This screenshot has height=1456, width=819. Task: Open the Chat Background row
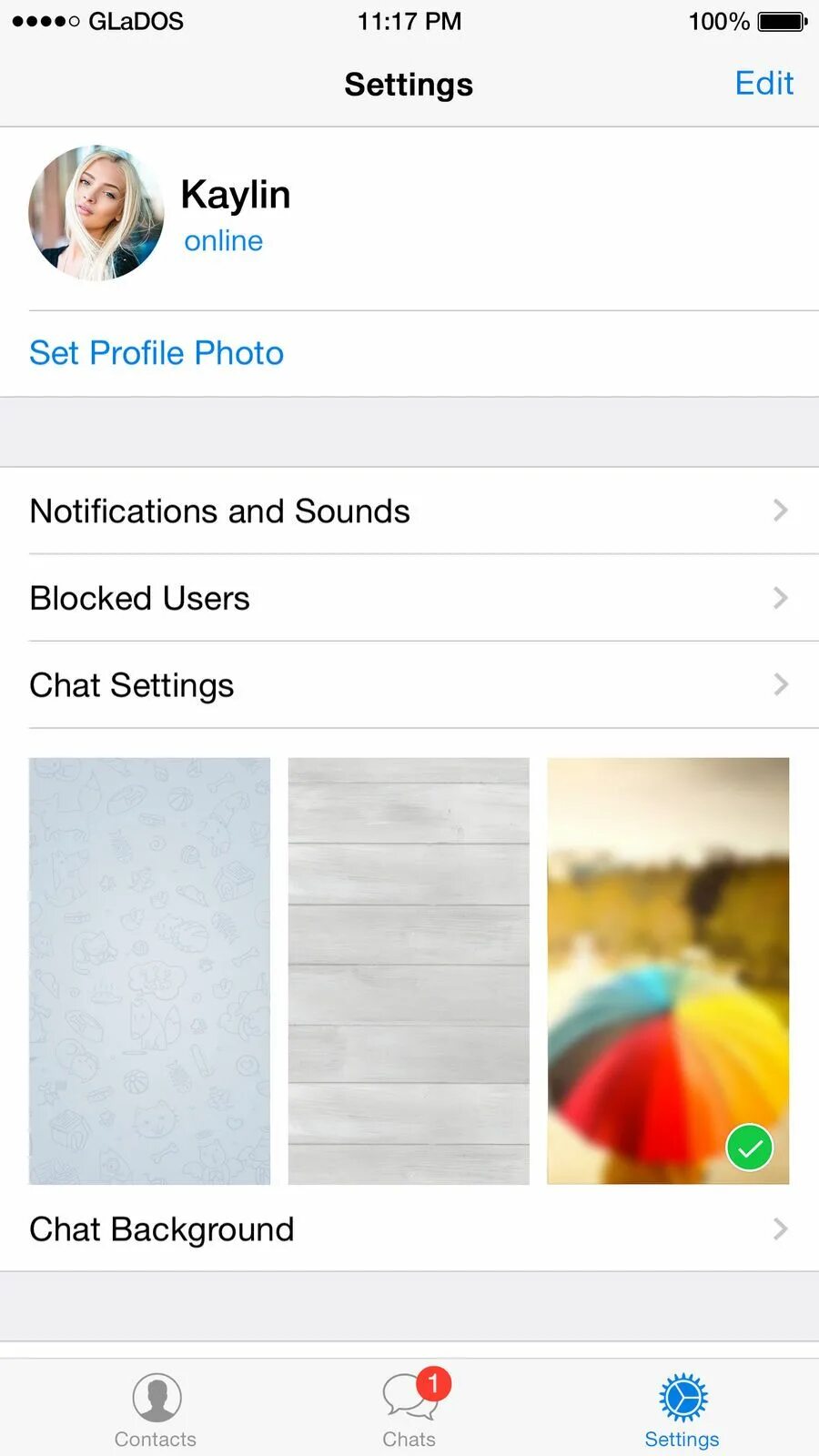[409, 1229]
